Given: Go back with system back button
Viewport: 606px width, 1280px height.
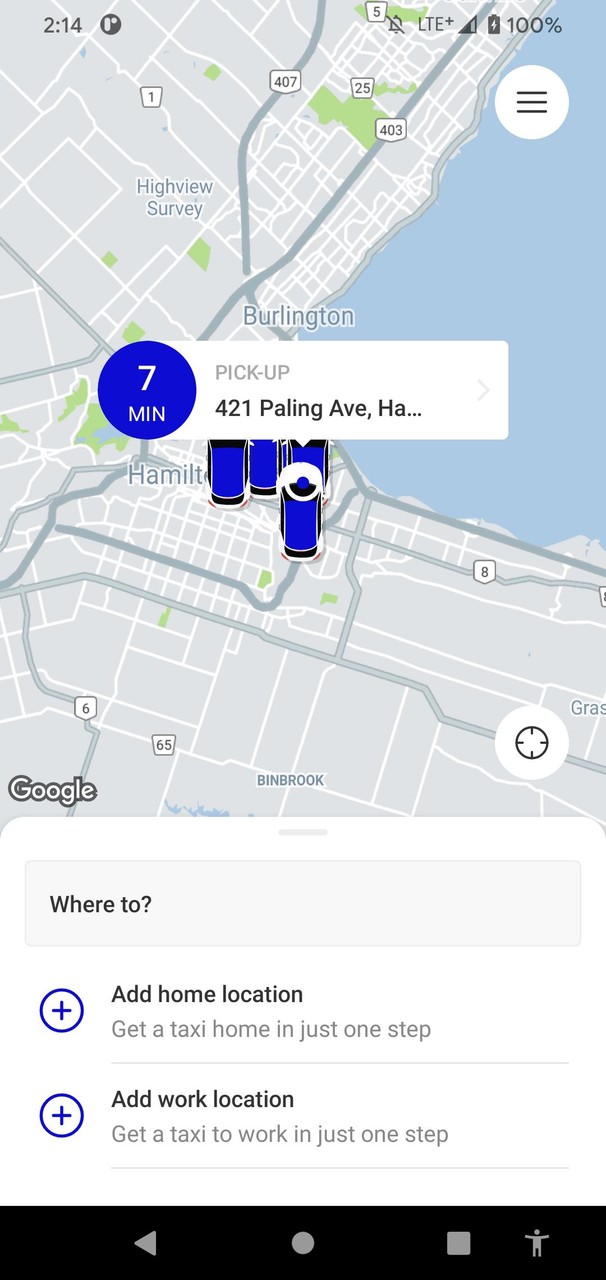Looking at the screenshot, I should (146, 1243).
